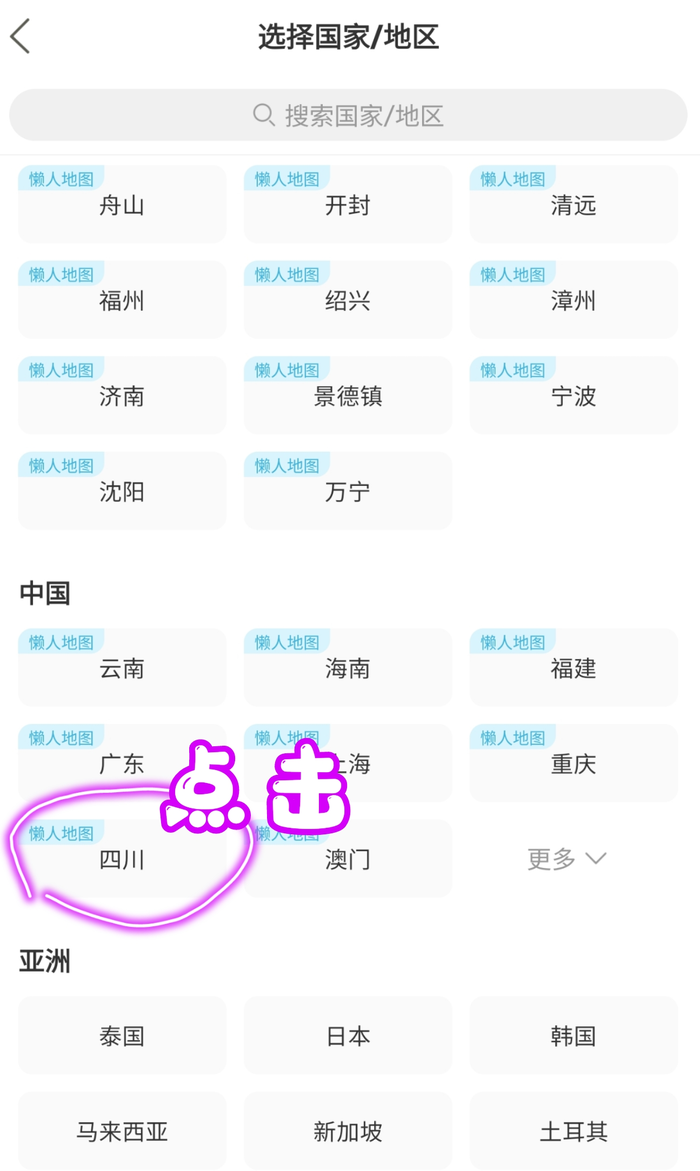Select 新加坡 under 亚洲
The image size is (700, 1171).
347,1132
